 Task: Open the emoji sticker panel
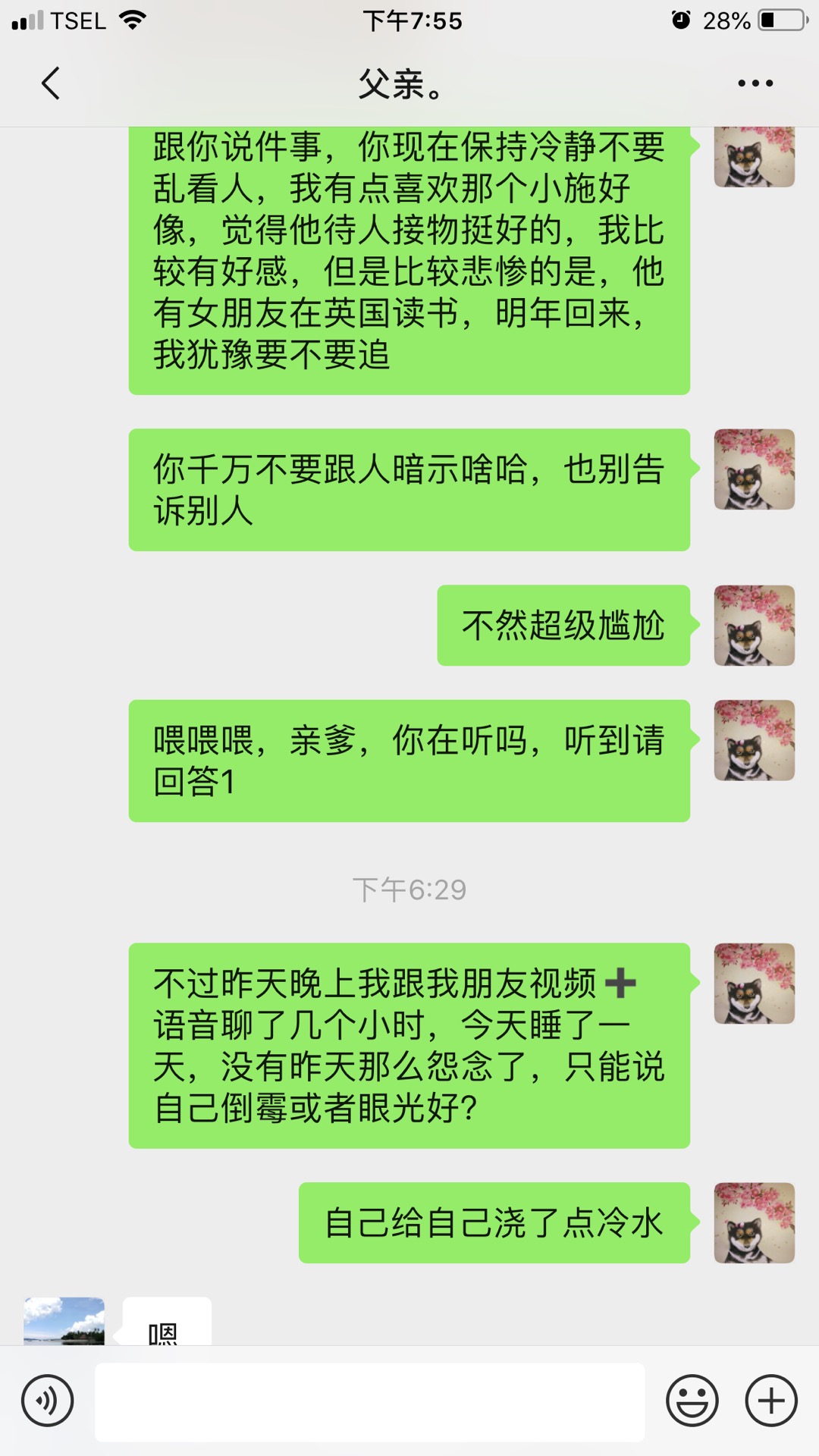pyautogui.click(x=692, y=1401)
